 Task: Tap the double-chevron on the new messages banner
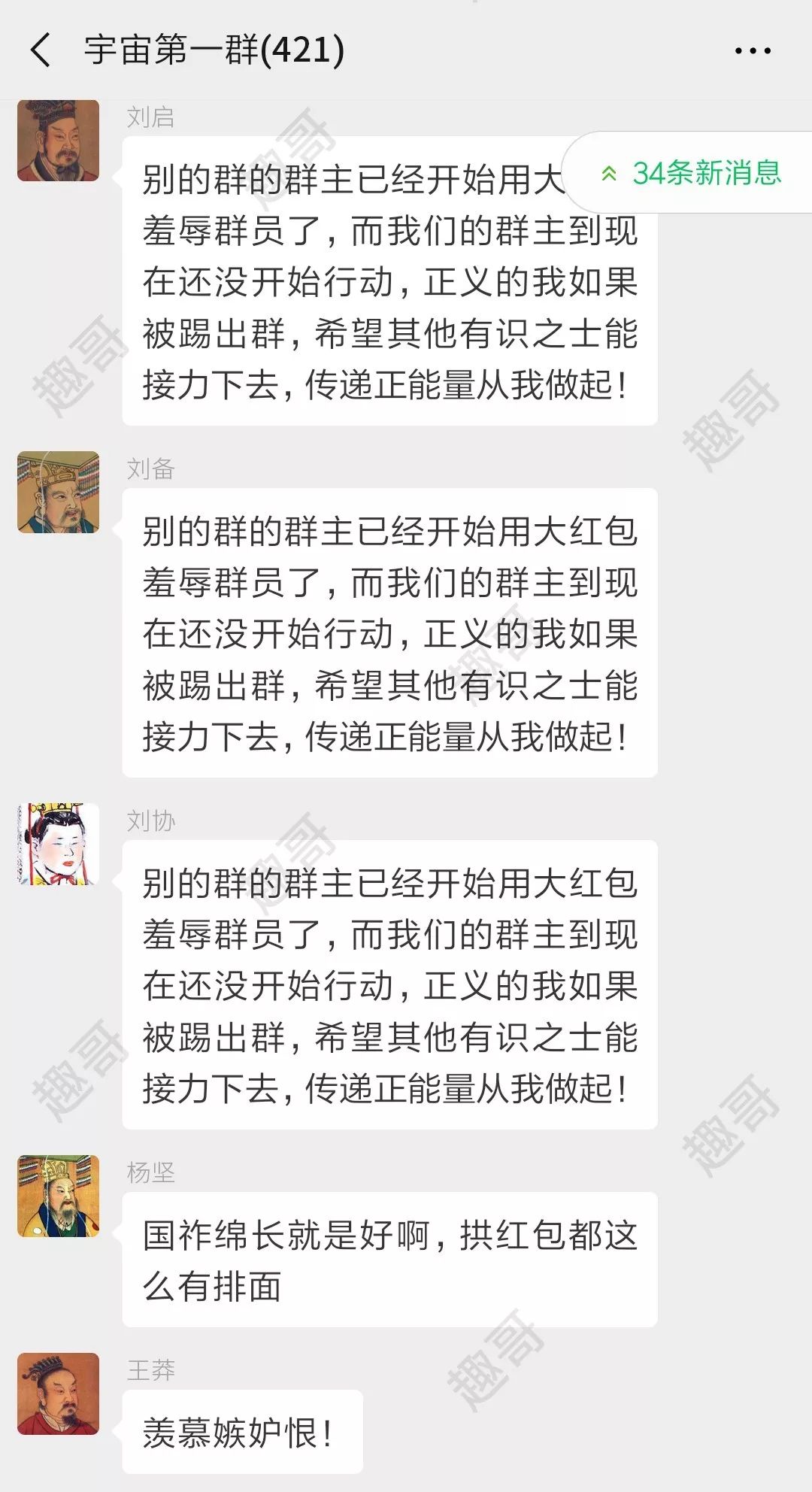point(609,174)
